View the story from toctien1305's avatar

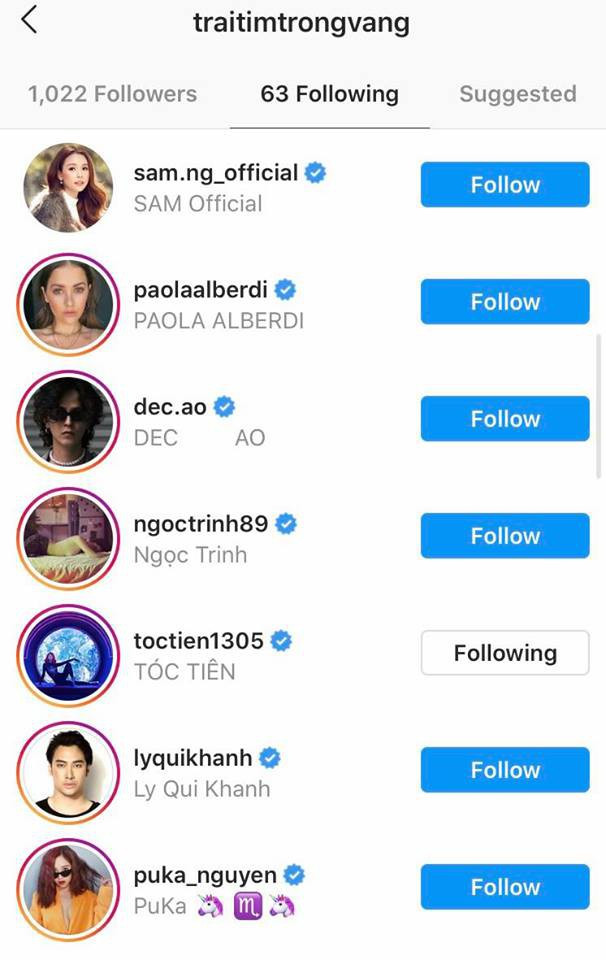tap(69, 654)
